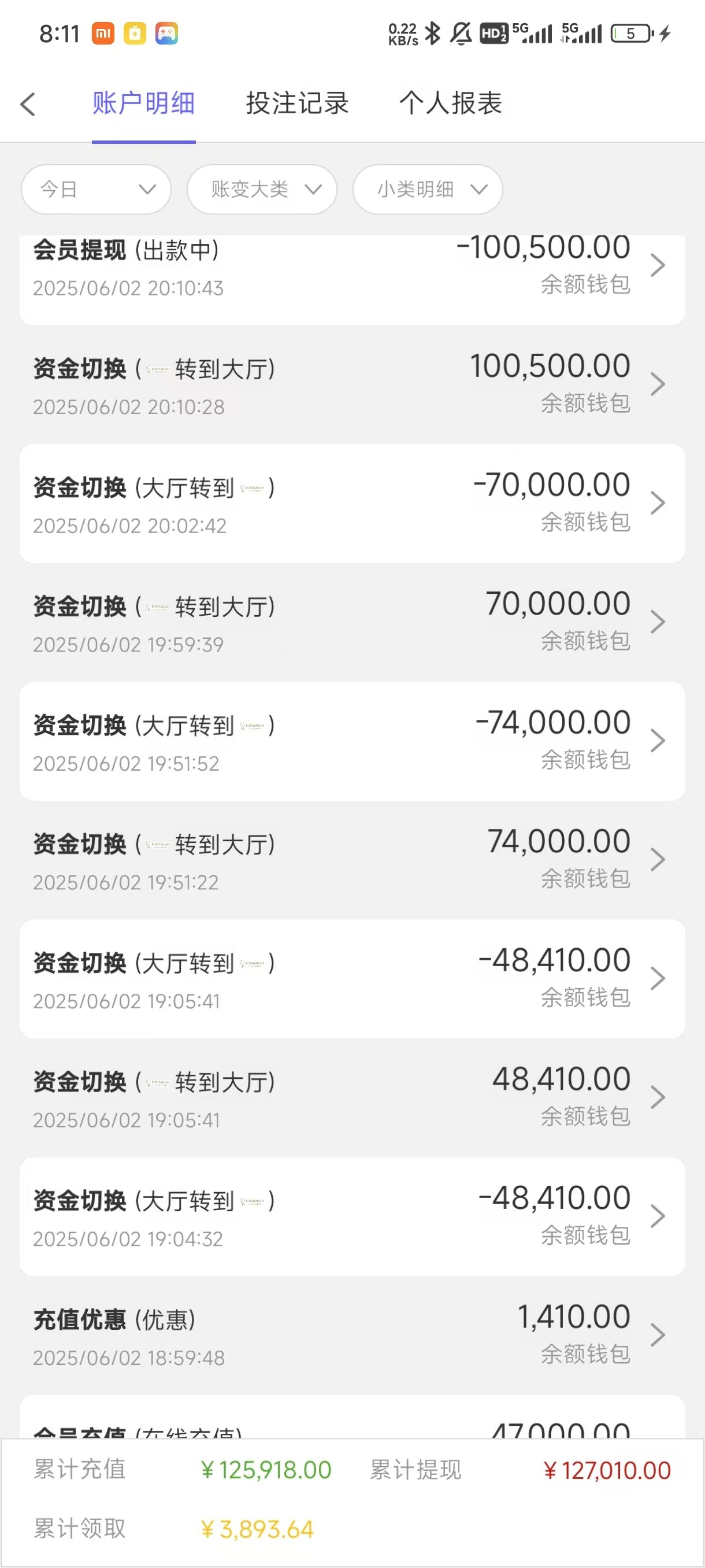Tap the back arrow to go back
The image size is (705, 1568).
pos(28,104)
